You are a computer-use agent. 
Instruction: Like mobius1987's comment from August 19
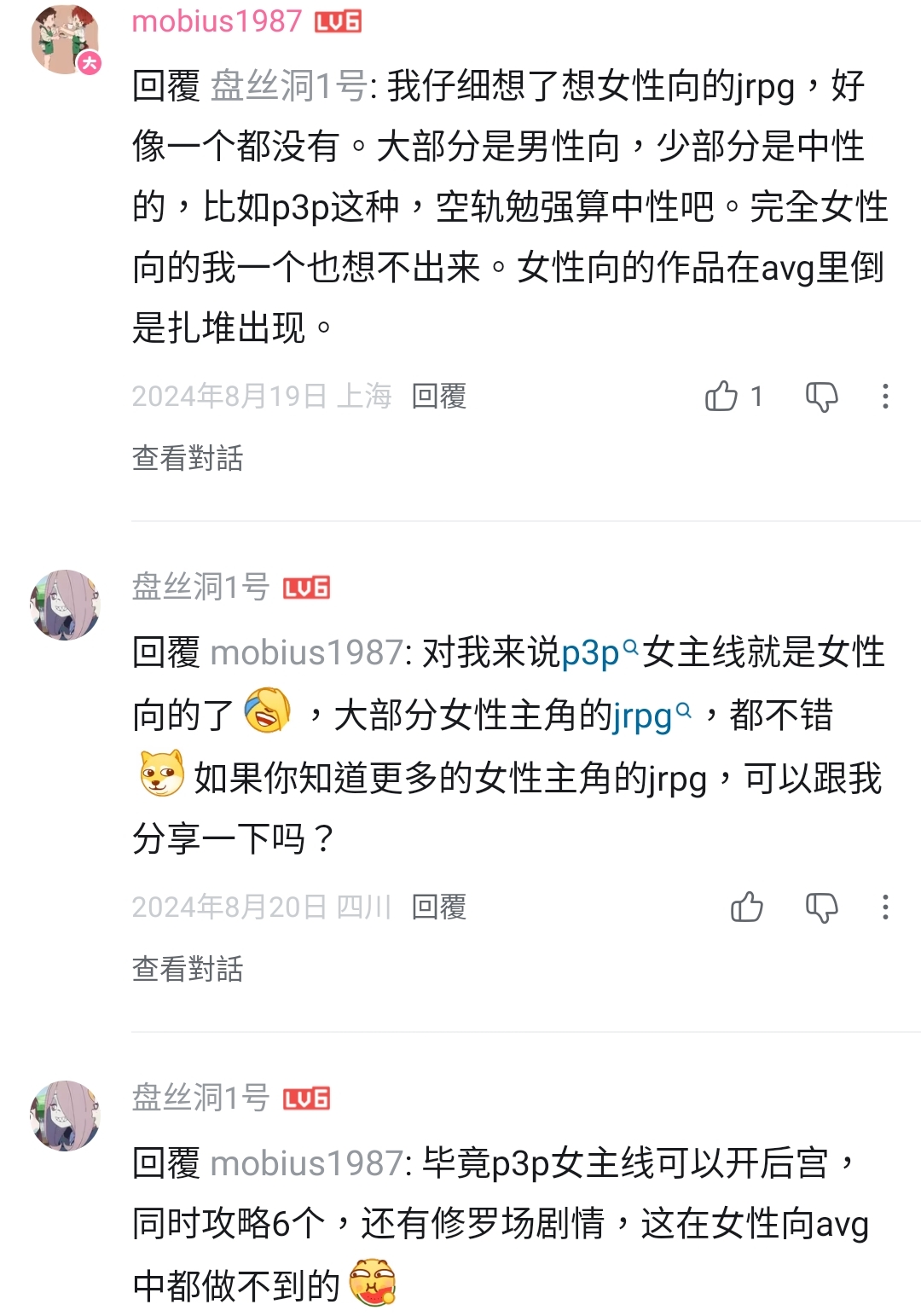coord(721,397)
